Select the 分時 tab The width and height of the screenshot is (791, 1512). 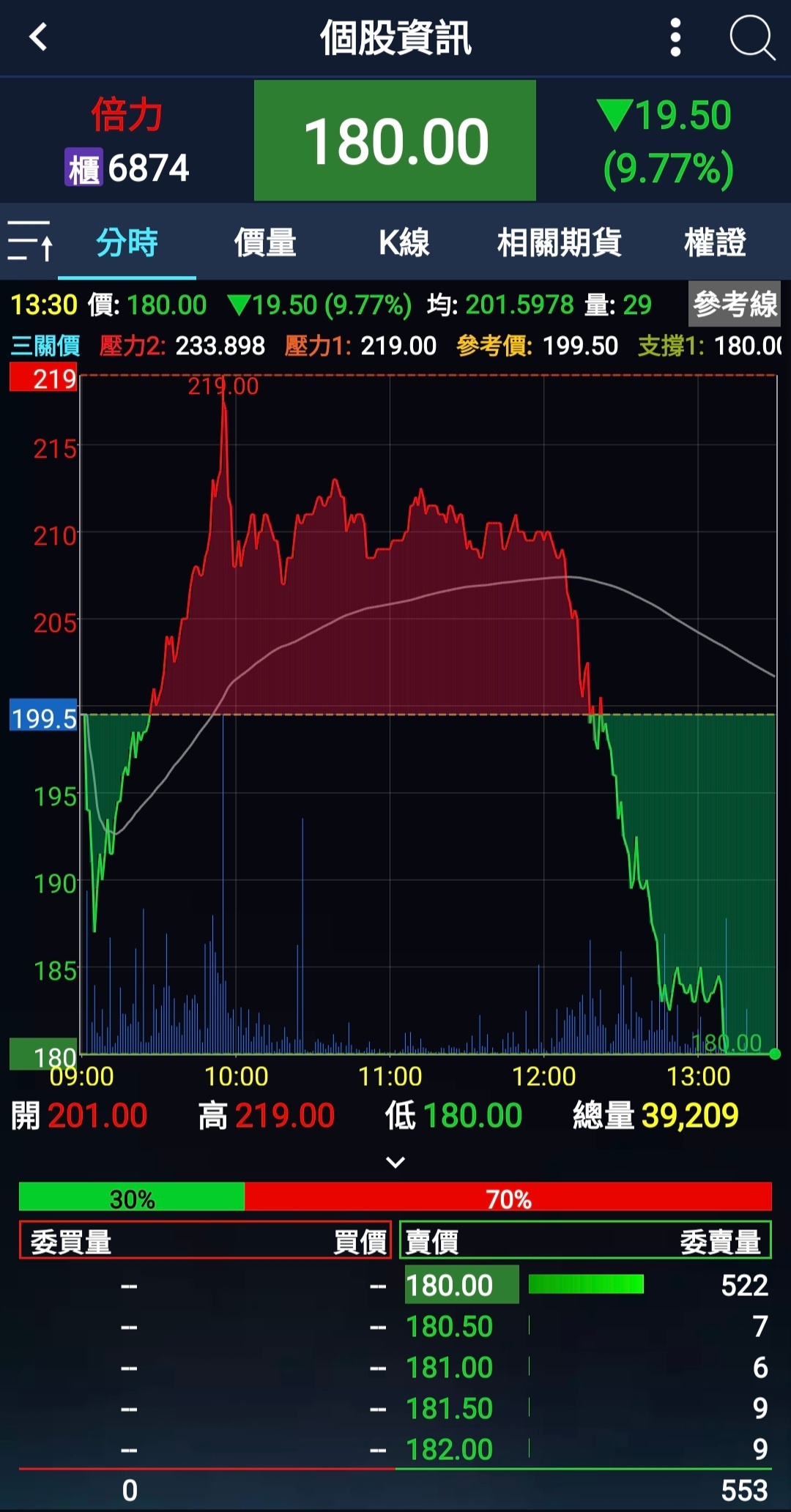click(127, 242)
